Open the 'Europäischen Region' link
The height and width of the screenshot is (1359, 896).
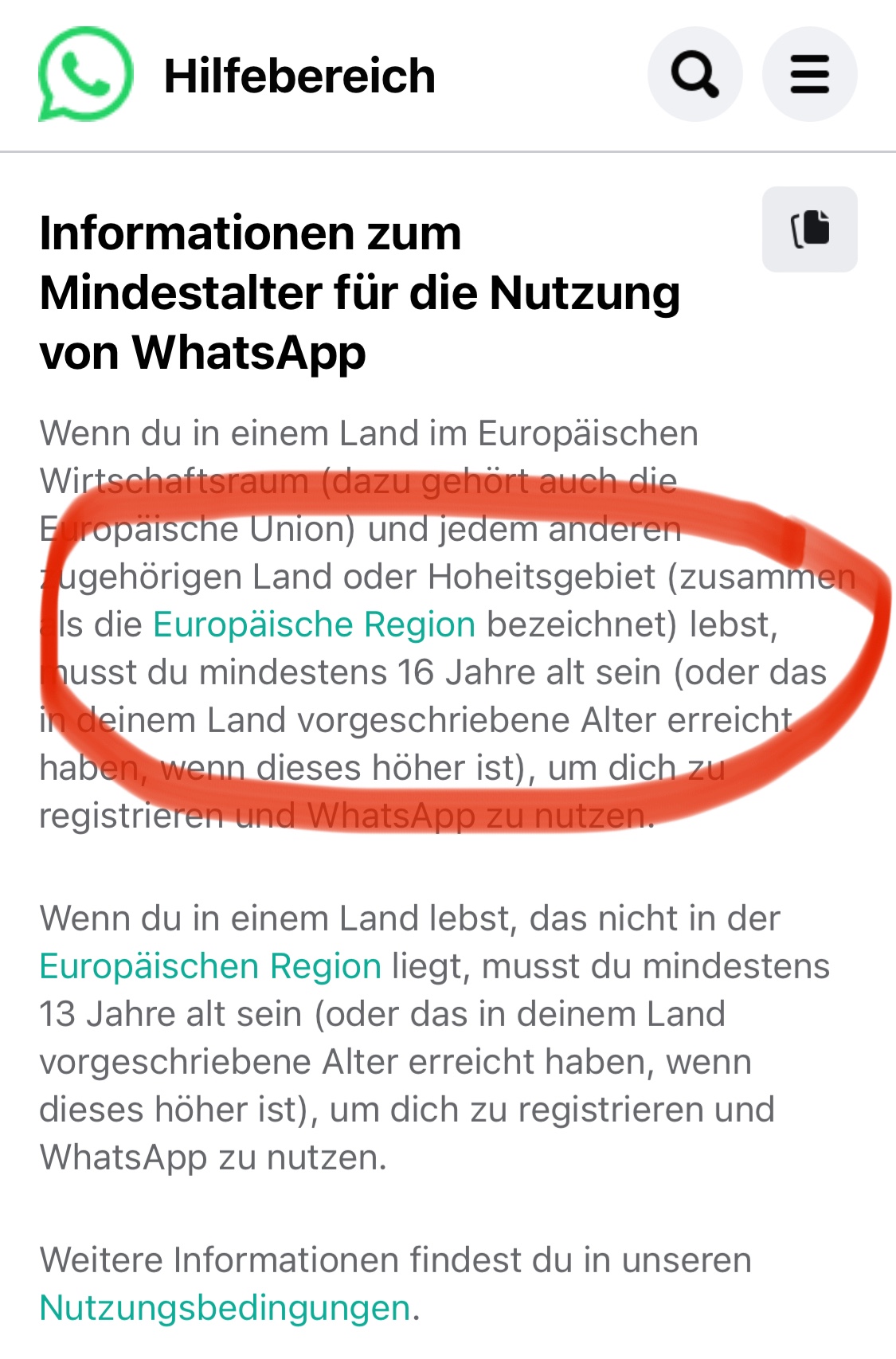210,966
